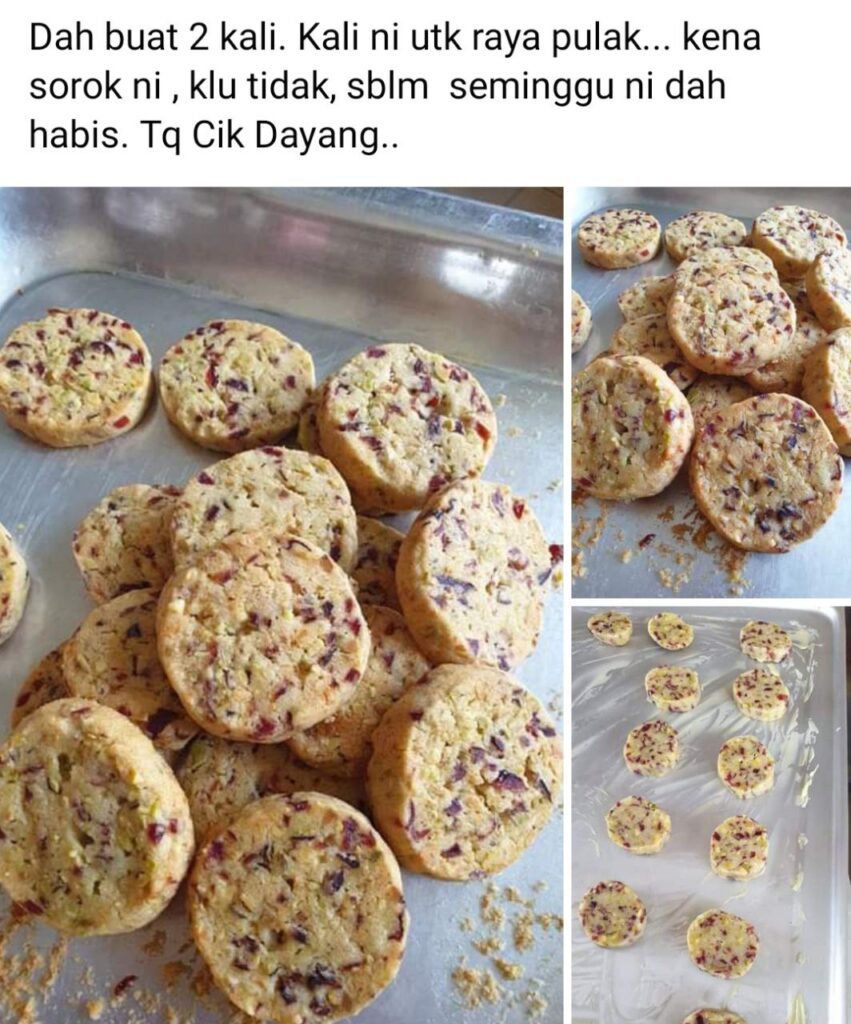Screen dimensions: 851x1024
Task: Open the large cookie photo on the left
Action: click(x=281, y=605)
